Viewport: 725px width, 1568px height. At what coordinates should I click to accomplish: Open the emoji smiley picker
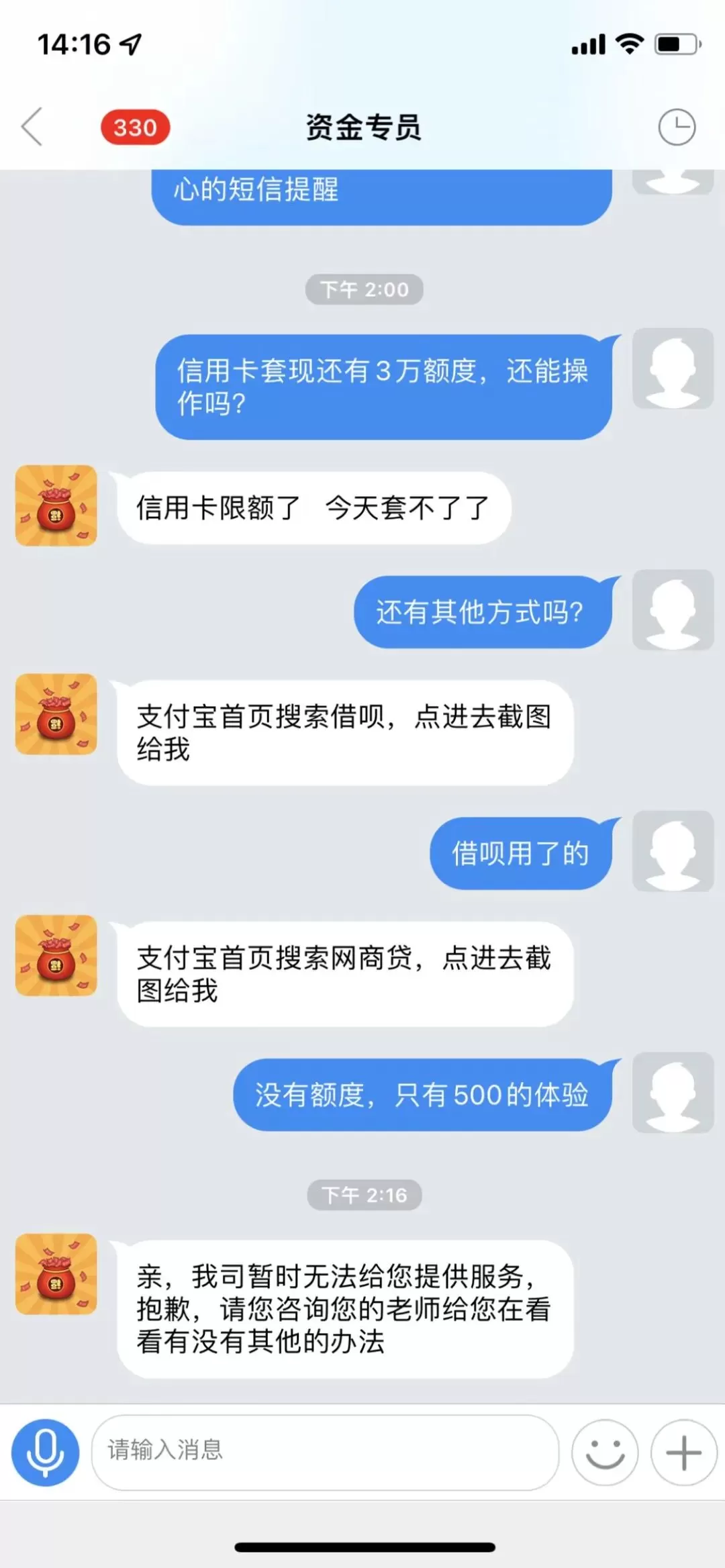605,1453
